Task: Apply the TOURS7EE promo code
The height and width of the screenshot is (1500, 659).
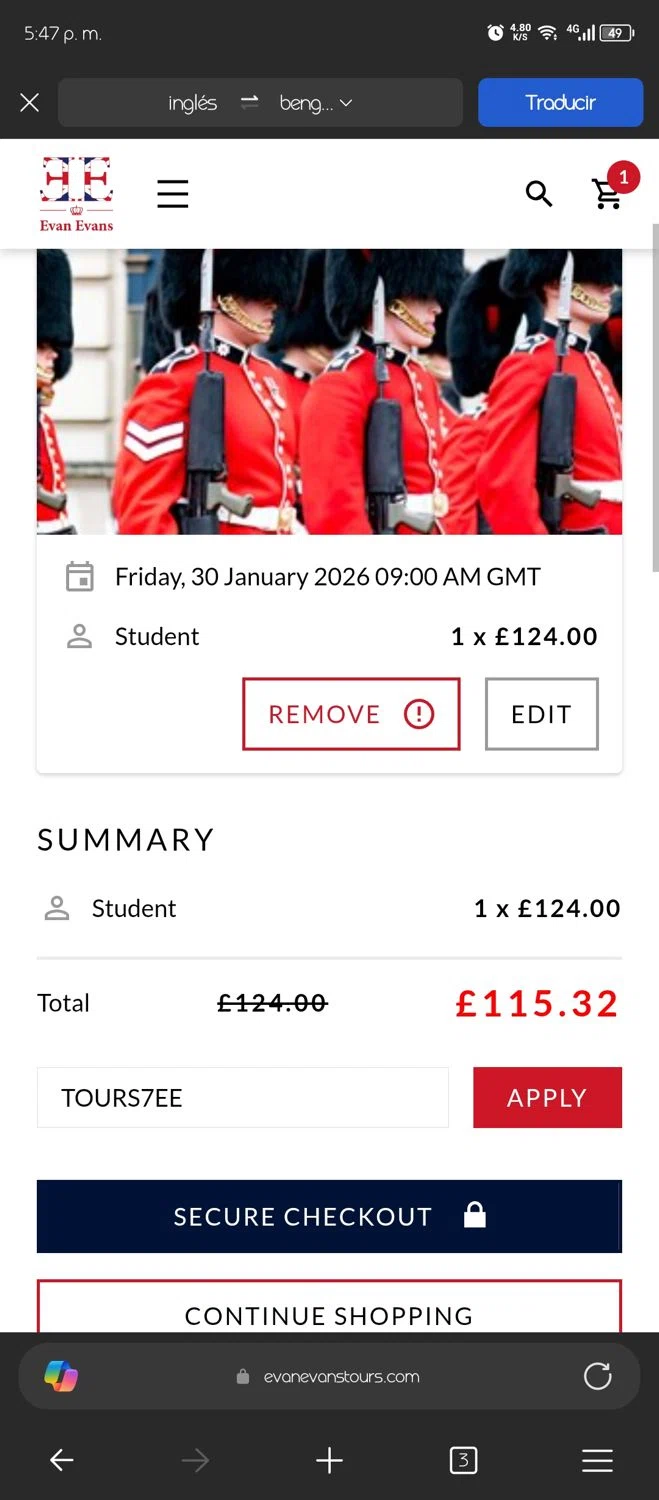Action: point(547,1097)
